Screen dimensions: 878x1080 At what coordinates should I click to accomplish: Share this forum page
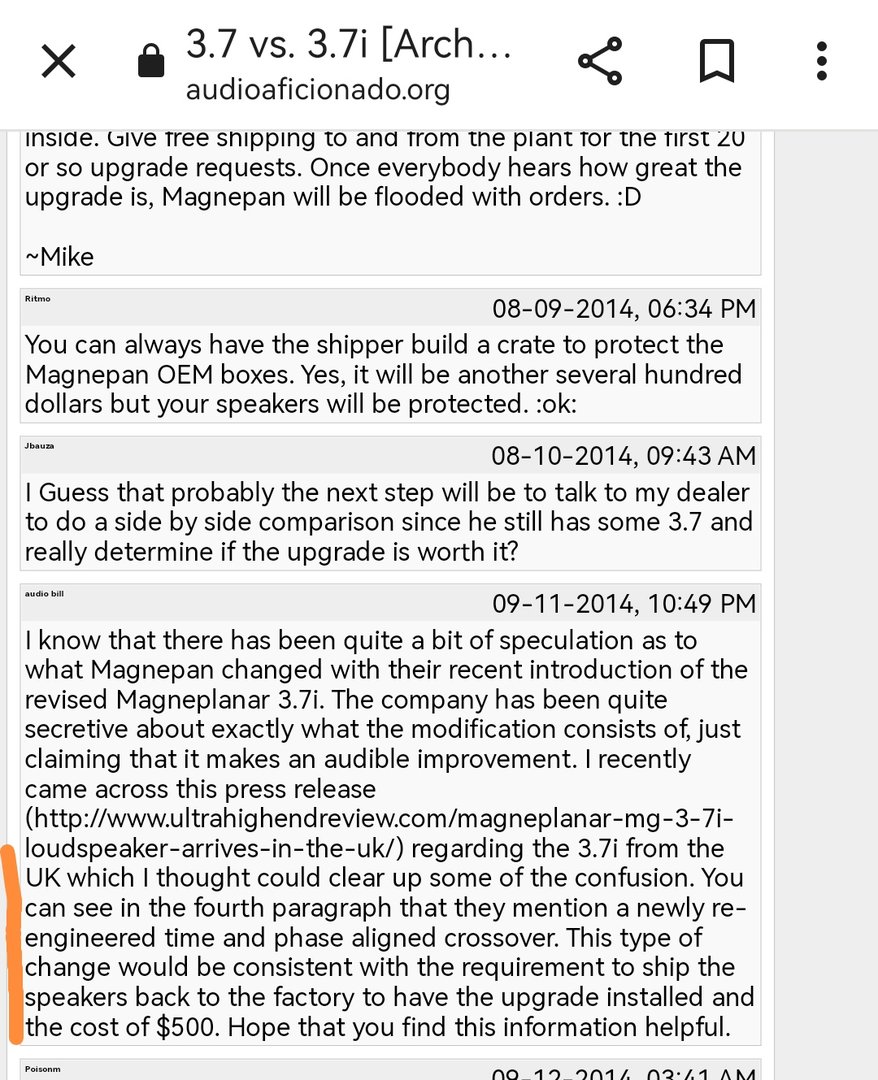[600, 61]
